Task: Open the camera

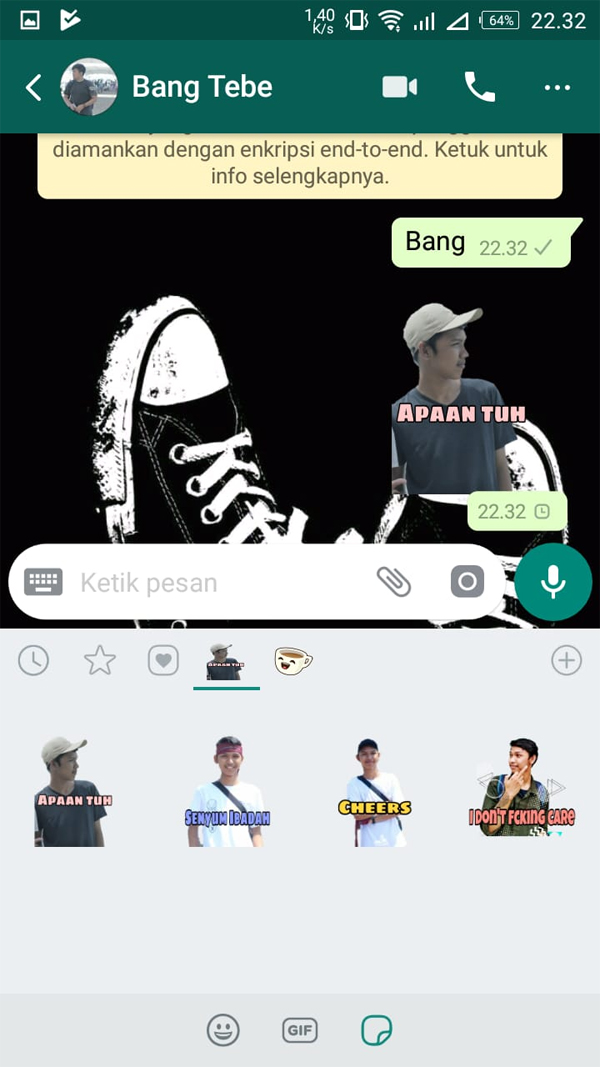Action: pyautogui.click(x=467, y=582)
